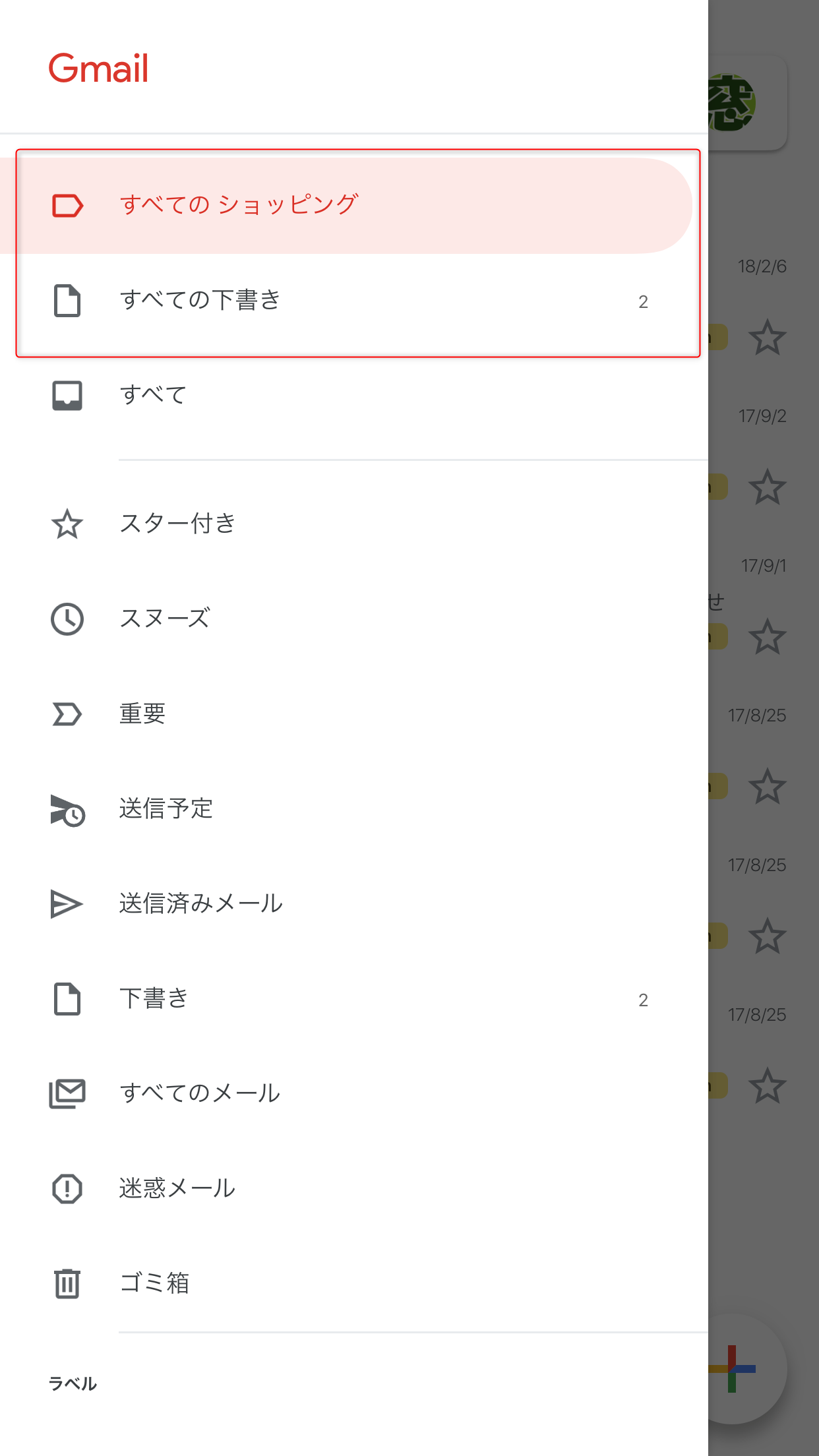The image size is (819, 1456).
Task: Click the Gmail logo
Action: tap(99, 68)
